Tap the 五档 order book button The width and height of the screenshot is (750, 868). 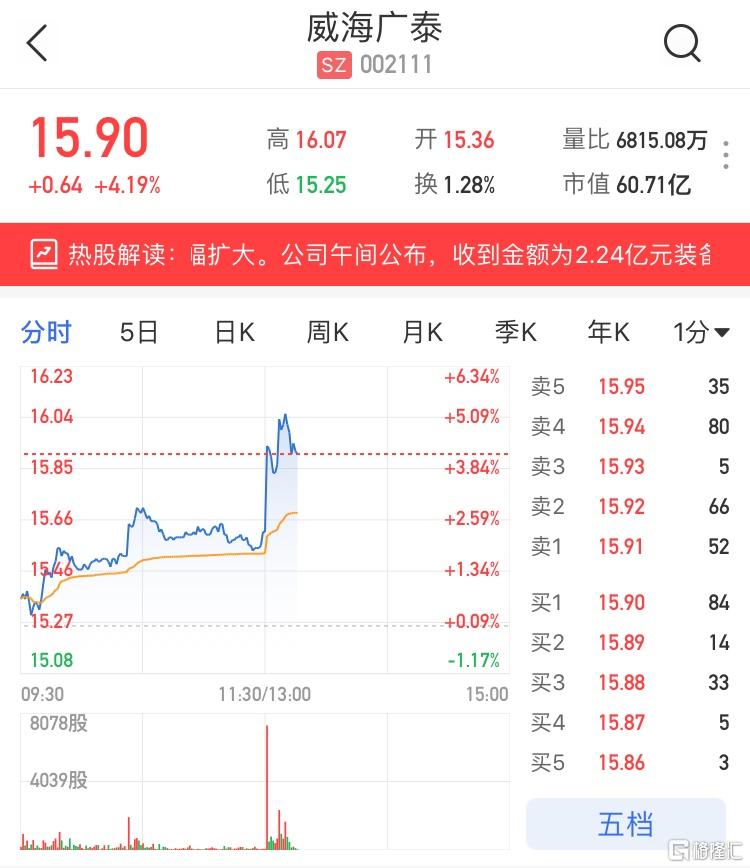[x=626, y=824]
